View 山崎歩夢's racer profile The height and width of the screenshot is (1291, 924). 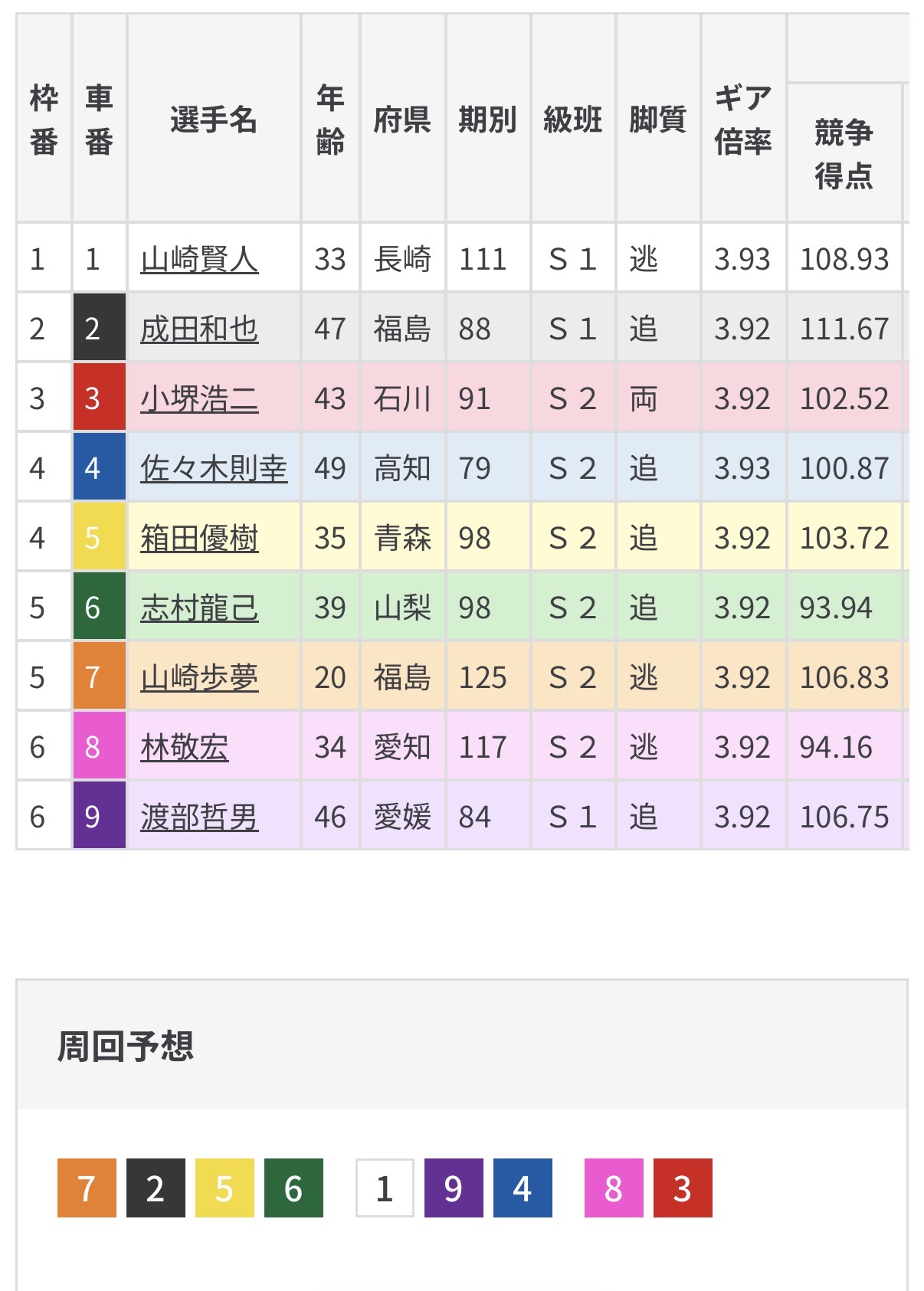[199, 677]
